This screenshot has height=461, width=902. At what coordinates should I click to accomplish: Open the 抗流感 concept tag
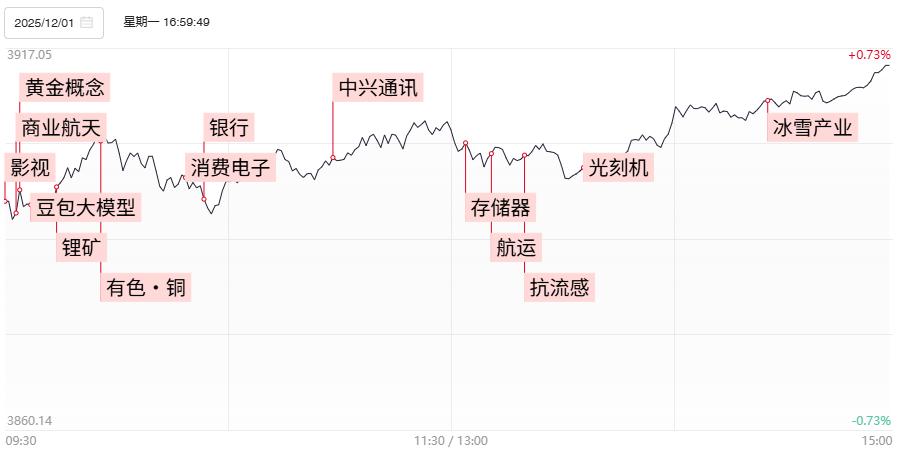560,288
